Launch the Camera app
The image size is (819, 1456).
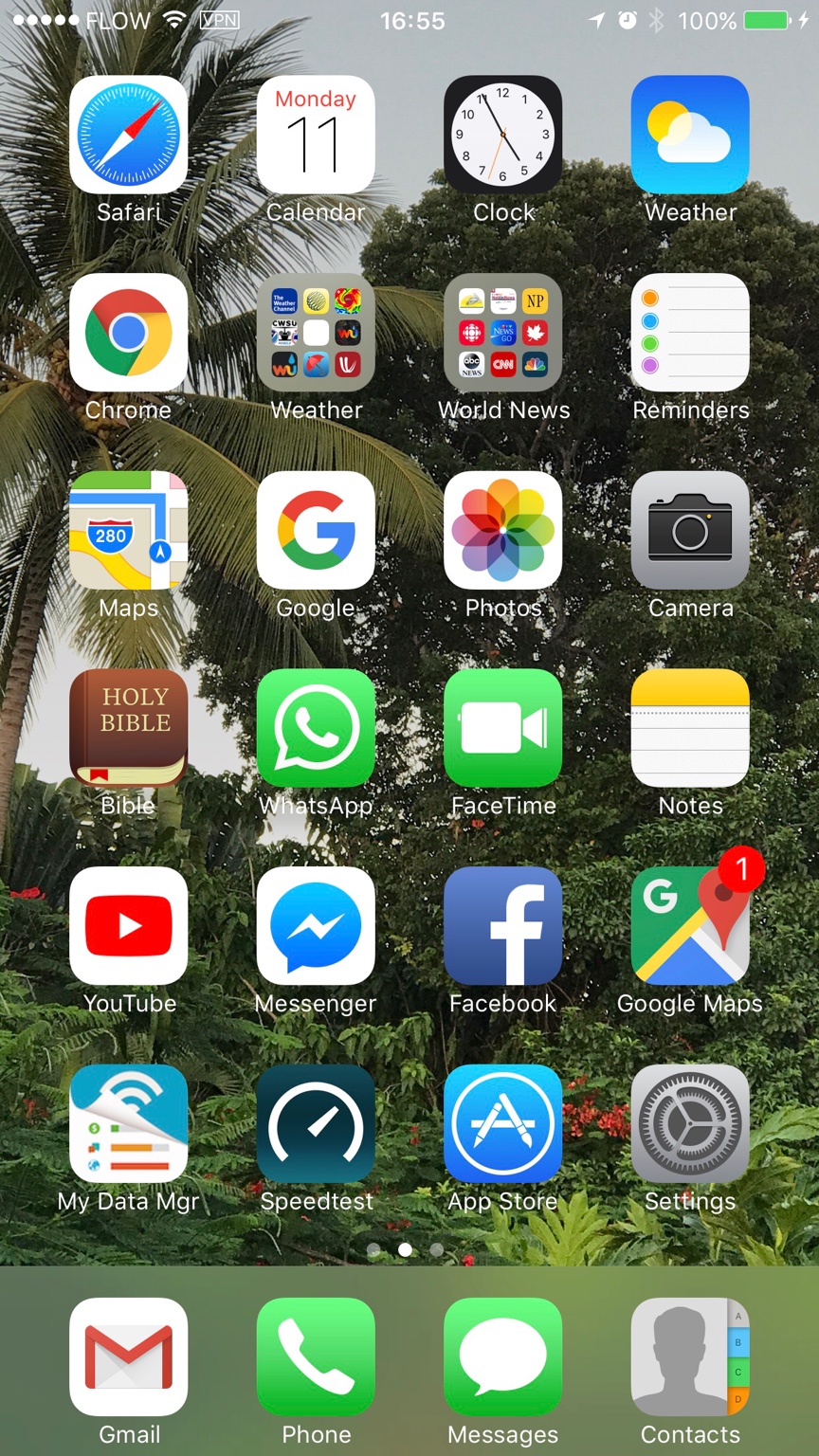tap(691, 530)
